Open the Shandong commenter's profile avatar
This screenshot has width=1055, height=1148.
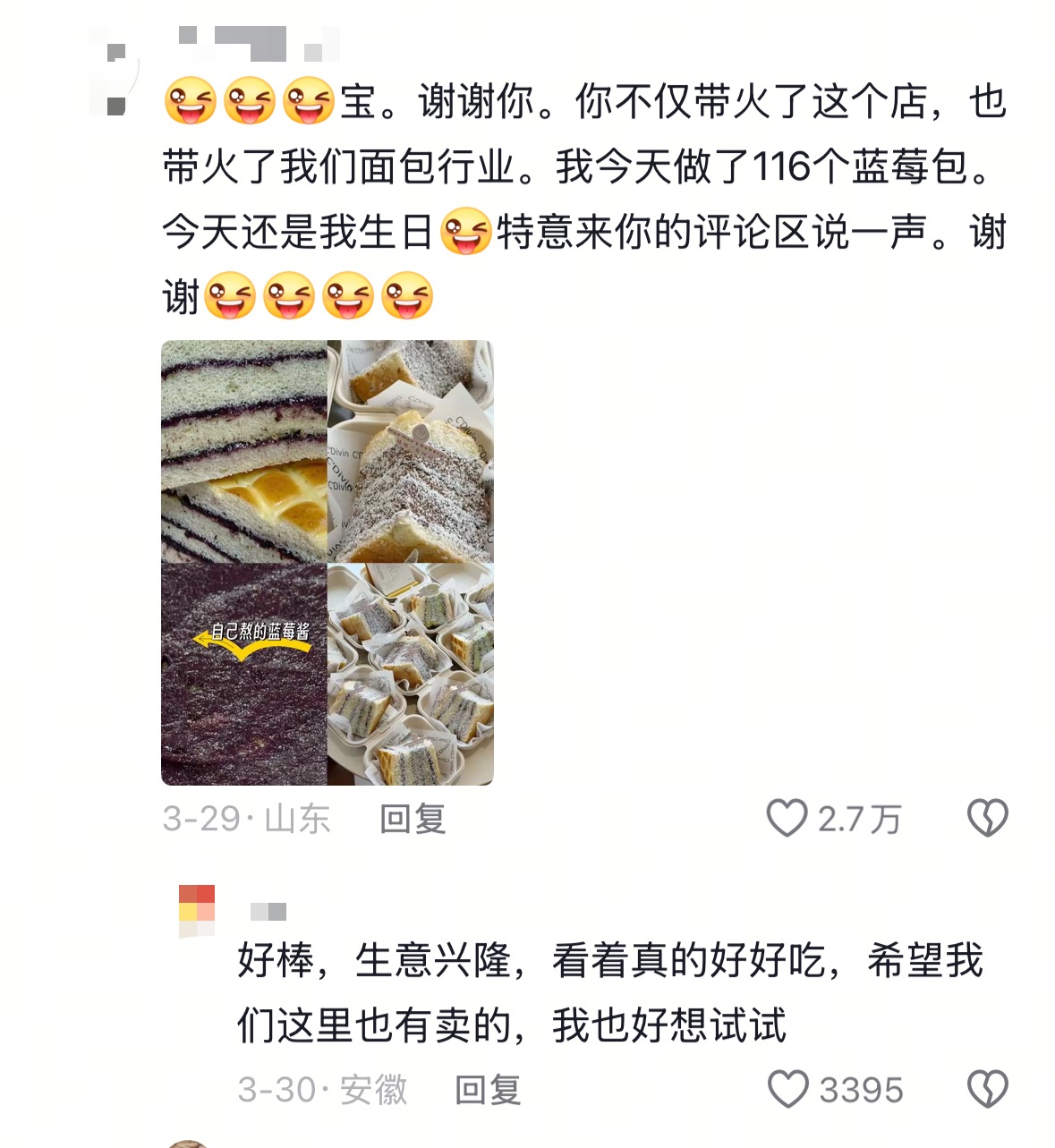point(98,72)
